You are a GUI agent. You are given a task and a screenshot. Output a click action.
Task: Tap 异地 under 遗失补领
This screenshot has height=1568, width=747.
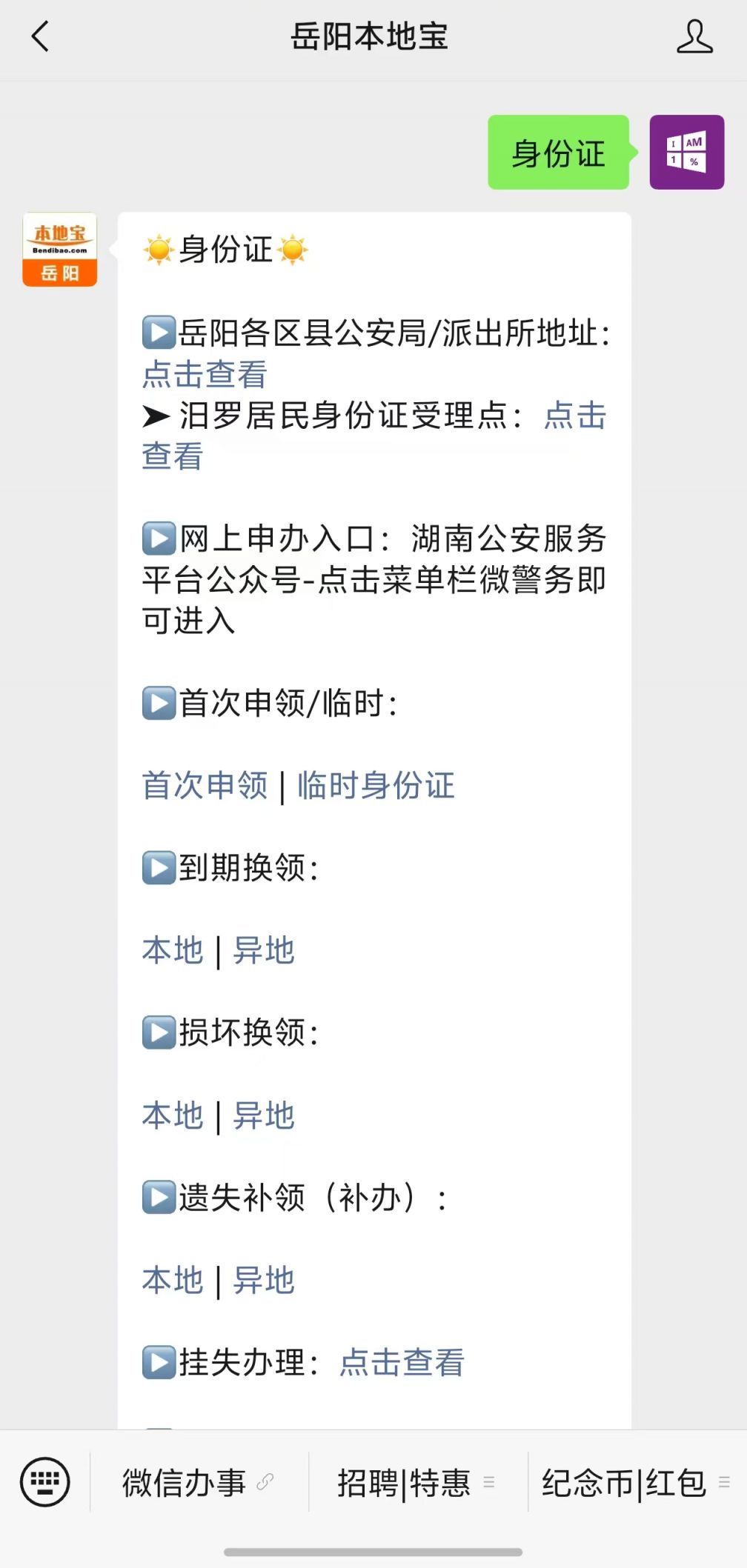click(x=264, y=1281)
